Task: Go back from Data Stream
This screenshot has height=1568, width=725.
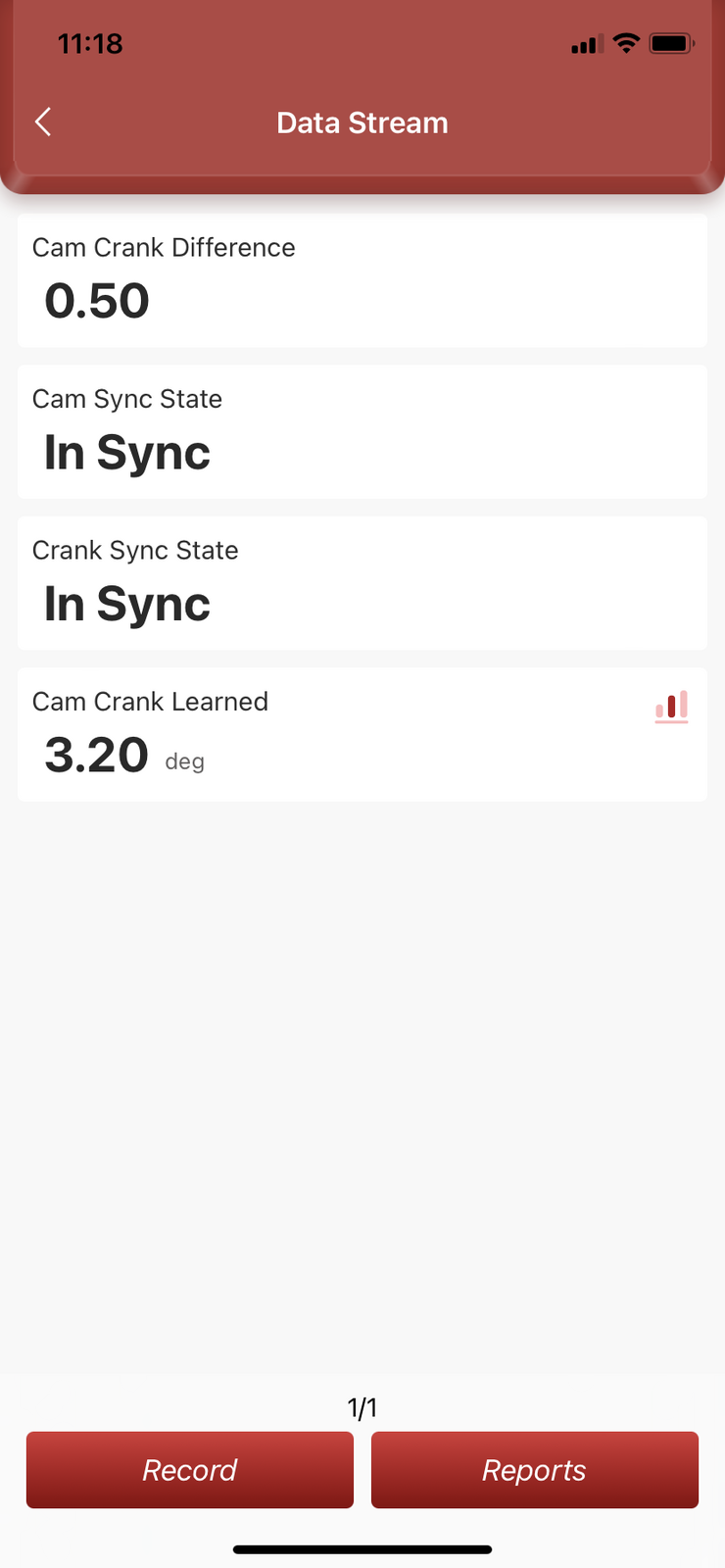Action: [x=43, y=122]
